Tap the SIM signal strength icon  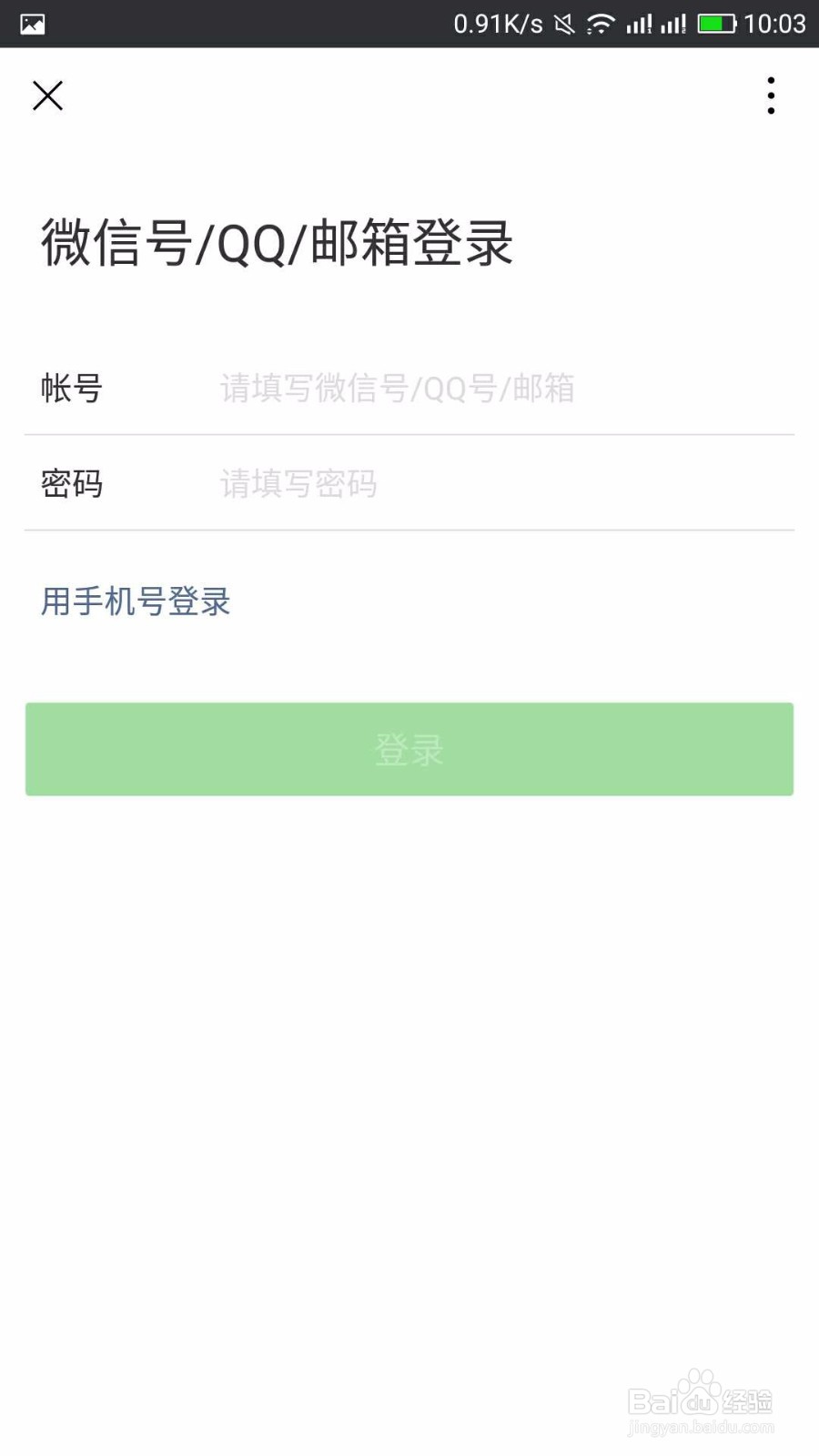click(x=637, y=25)
